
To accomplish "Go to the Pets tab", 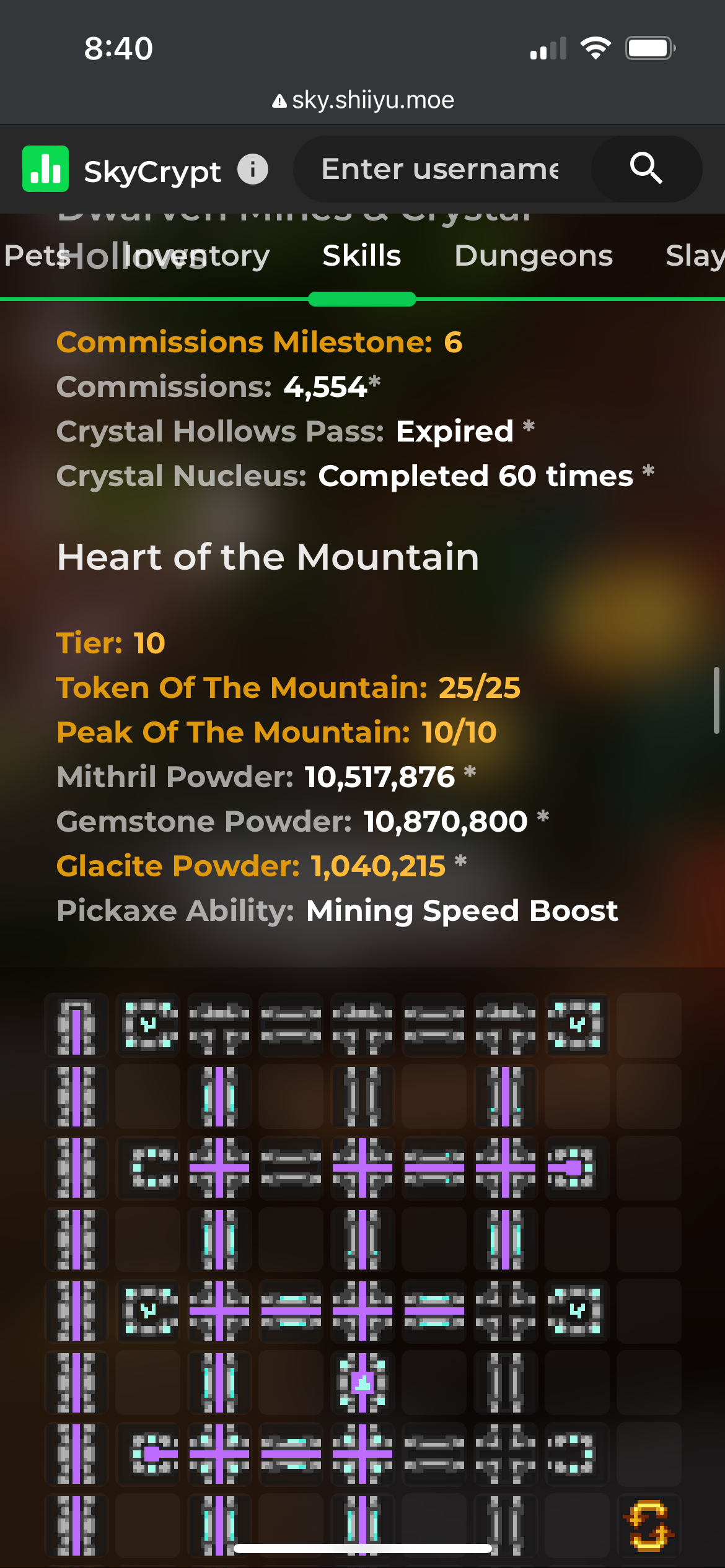I will pyautogui.click(x=31, y=256).
